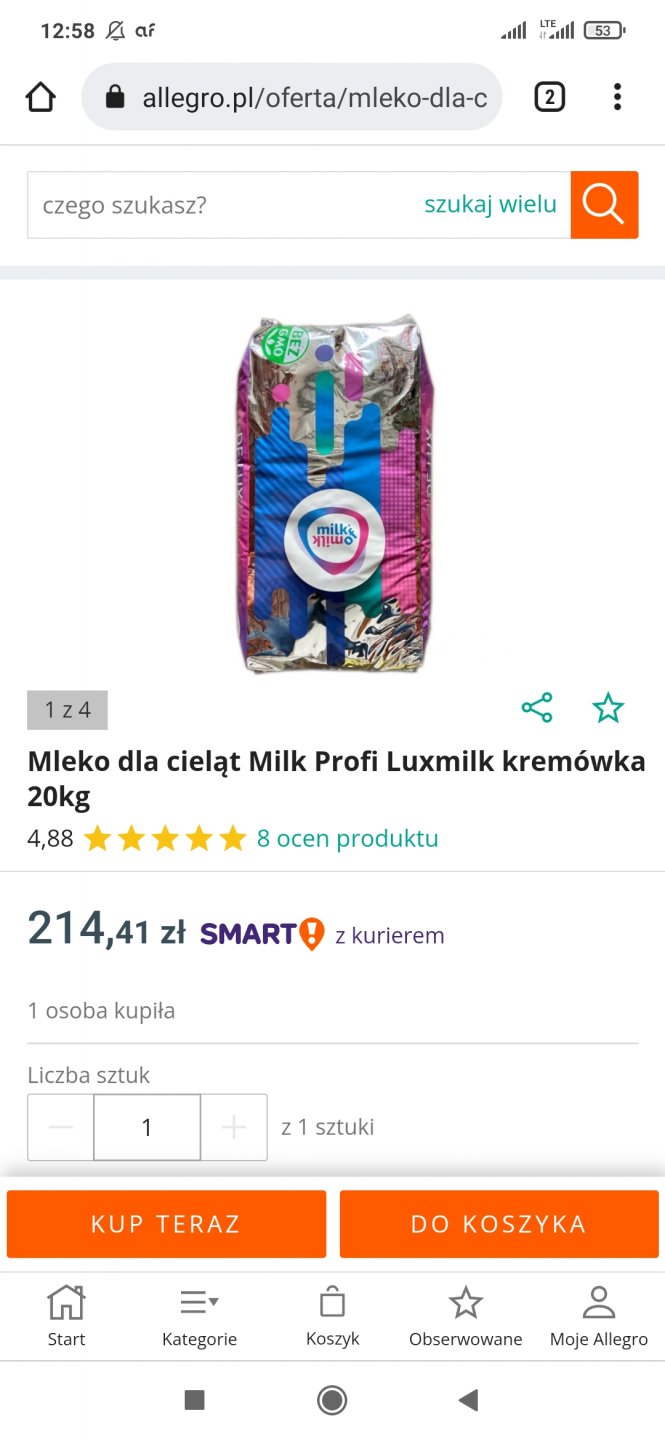
Task: Share this product offer
Action: point(537,708)
